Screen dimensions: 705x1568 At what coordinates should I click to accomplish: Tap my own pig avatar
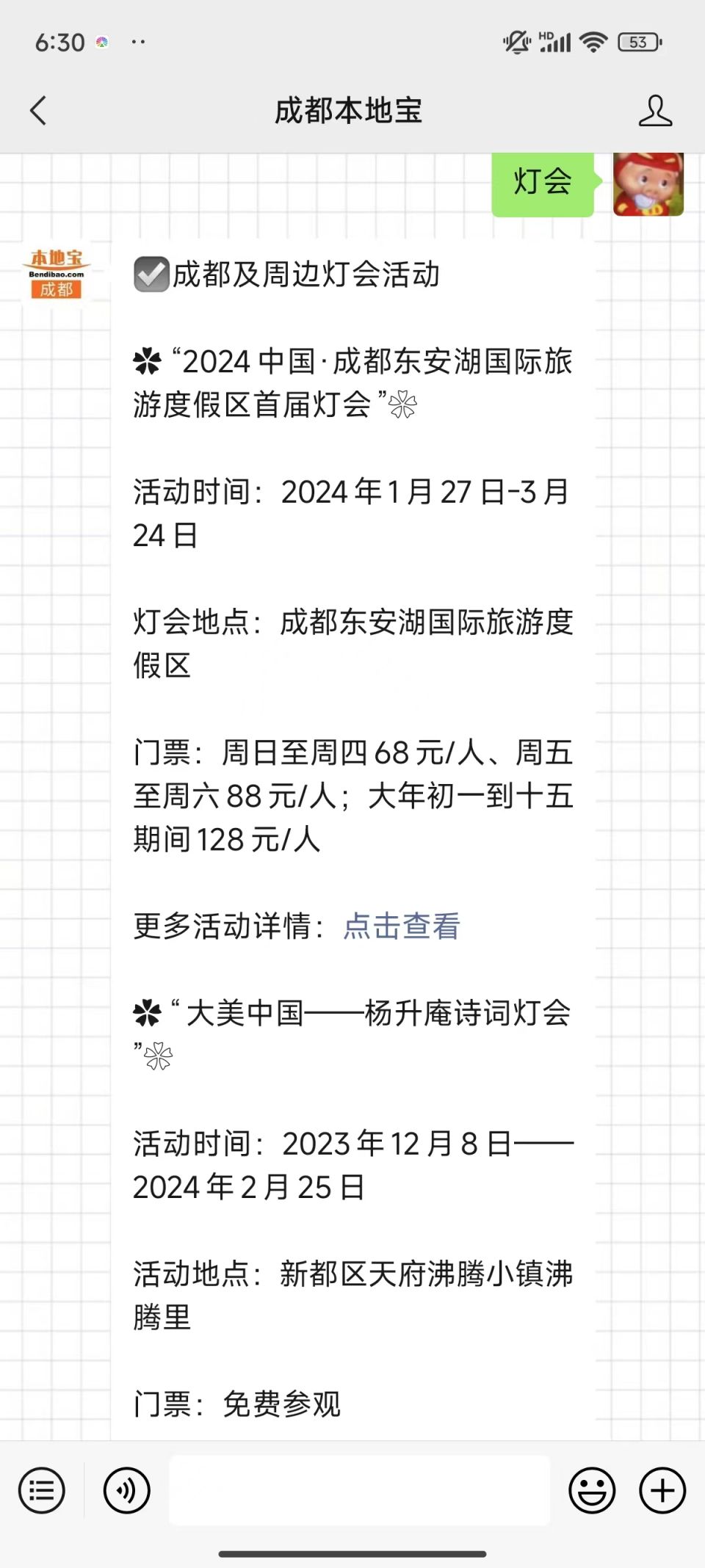tap(648, 184)
